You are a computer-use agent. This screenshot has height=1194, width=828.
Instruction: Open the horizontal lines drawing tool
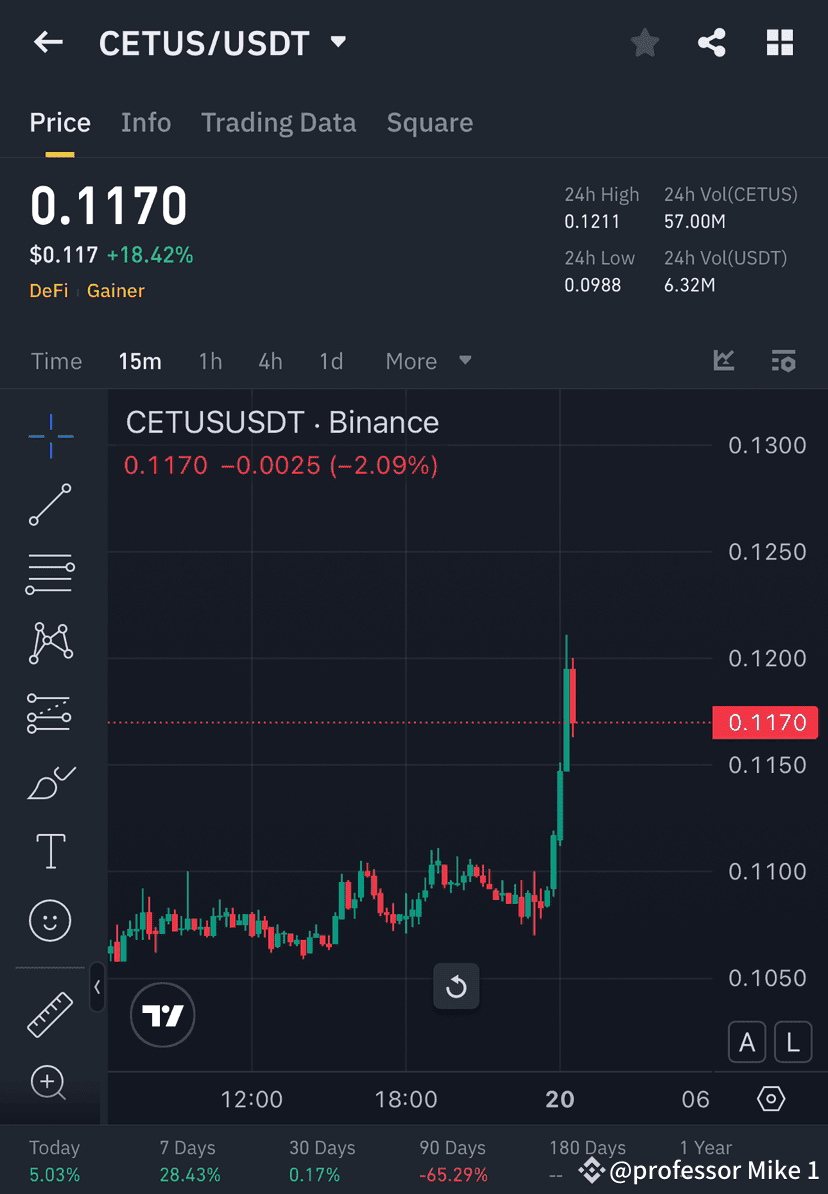[50, 573]
